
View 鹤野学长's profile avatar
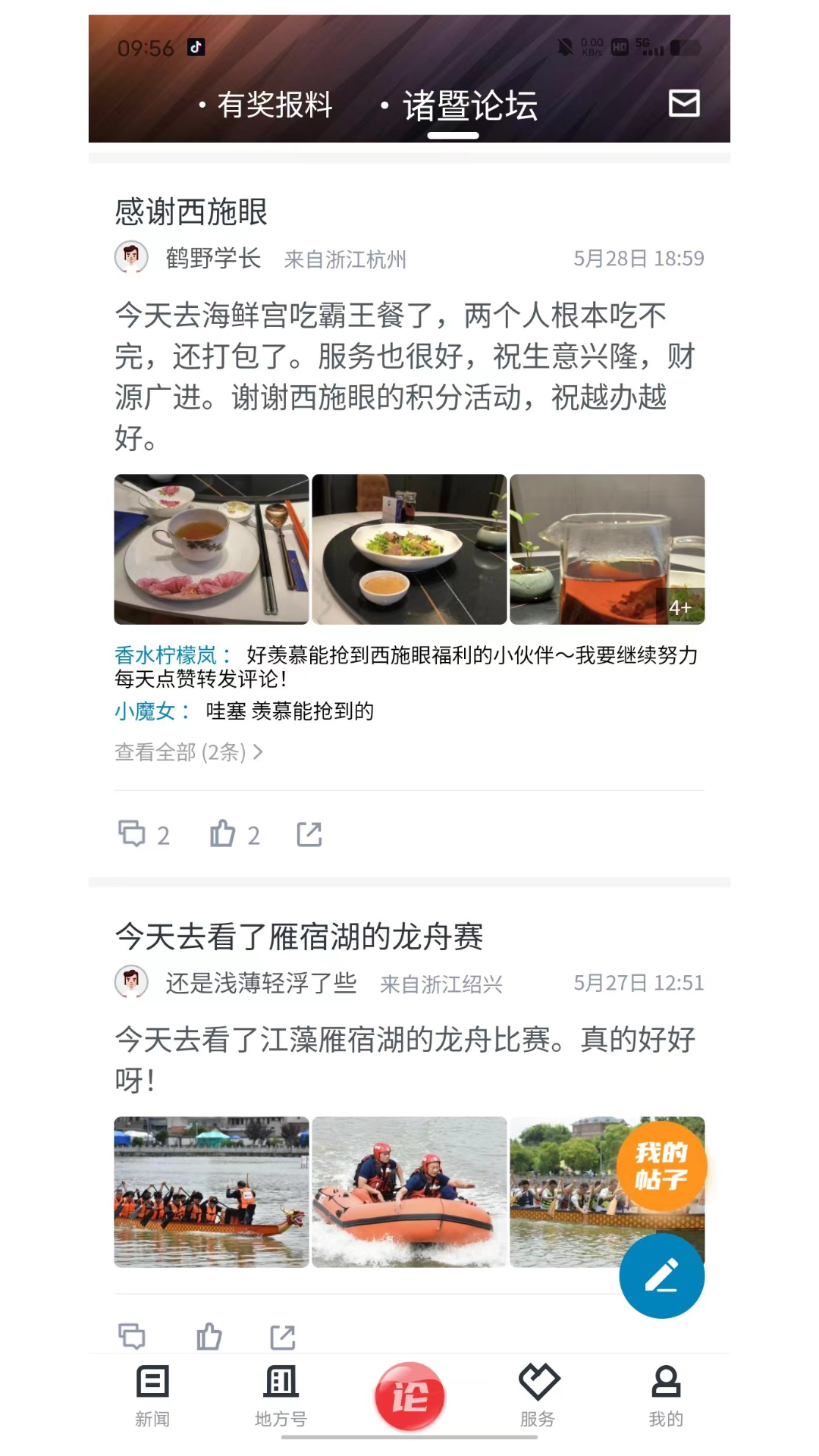click(131, 258)
